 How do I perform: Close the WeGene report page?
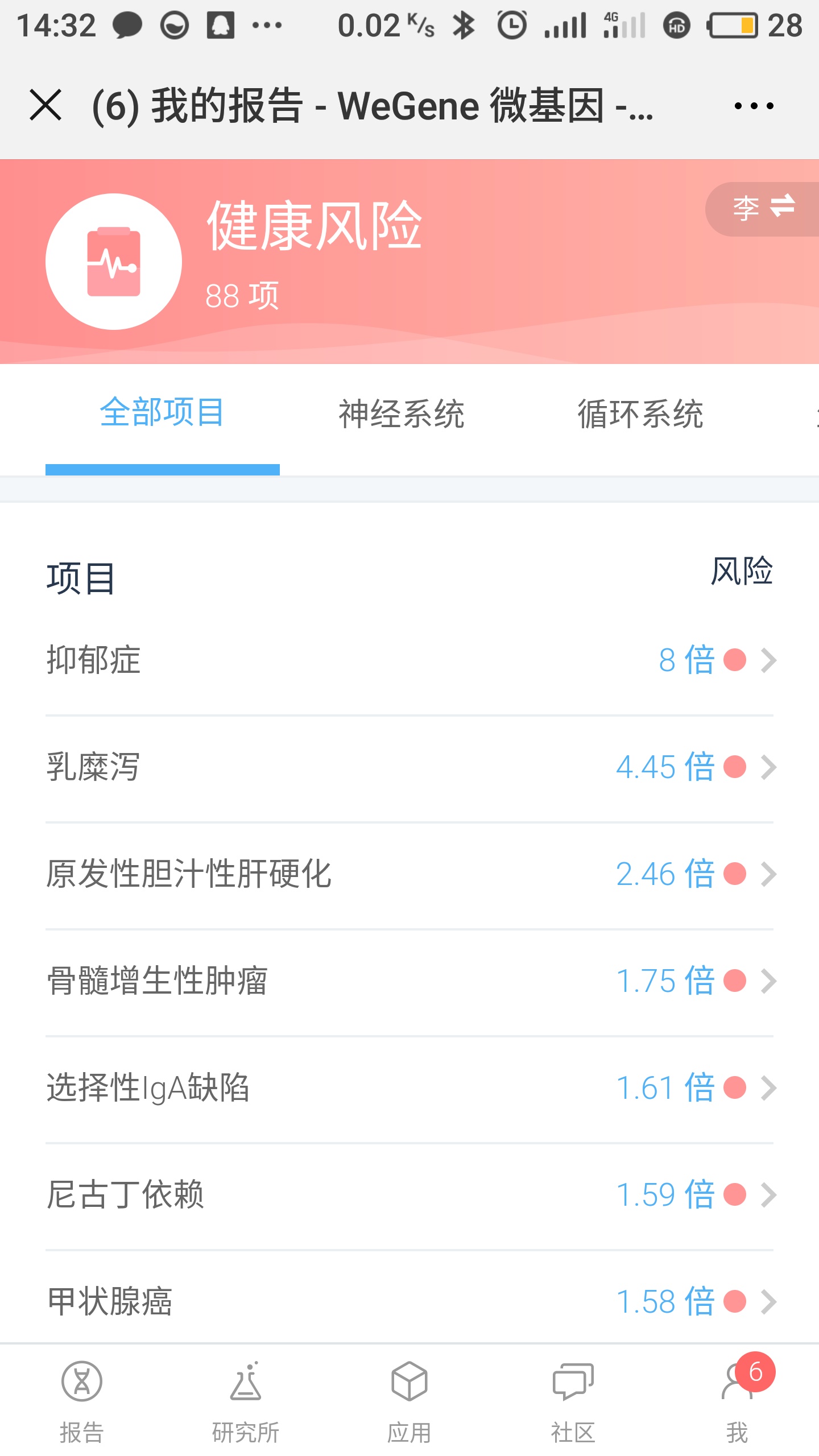click(45, 105)
